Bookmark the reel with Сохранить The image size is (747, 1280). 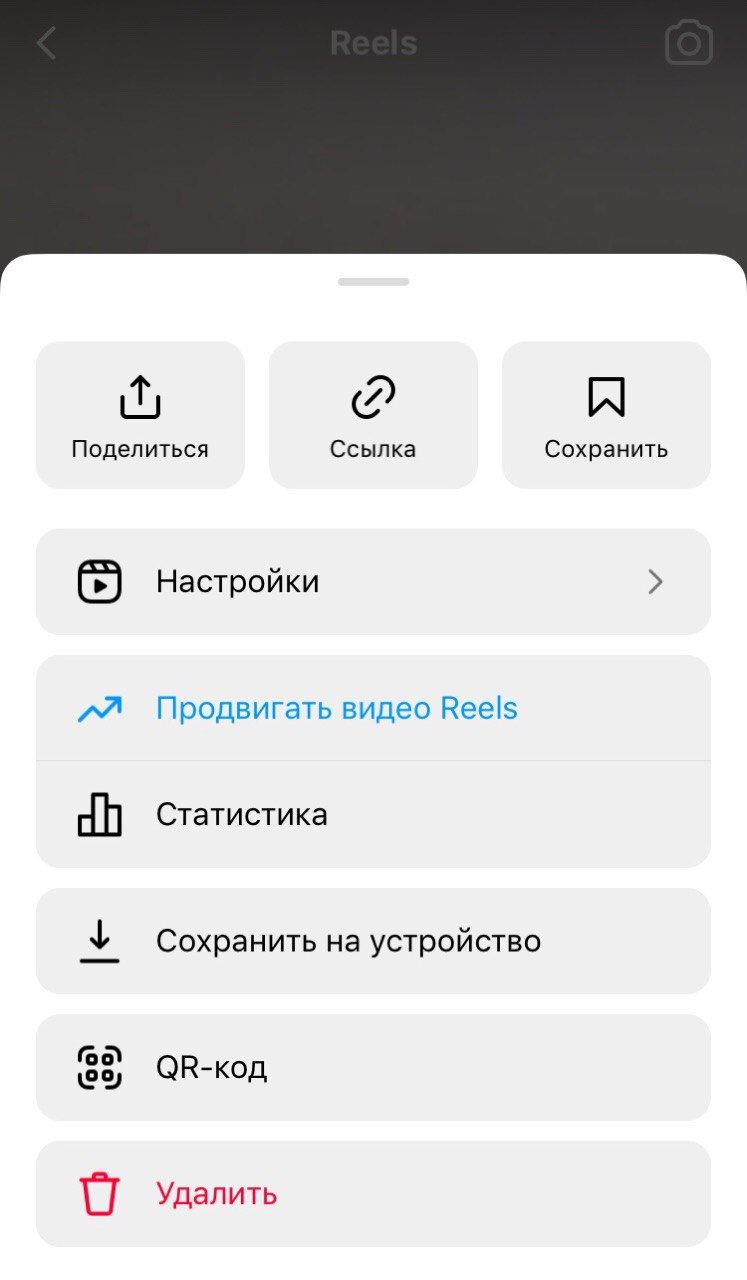click(606, 415)
